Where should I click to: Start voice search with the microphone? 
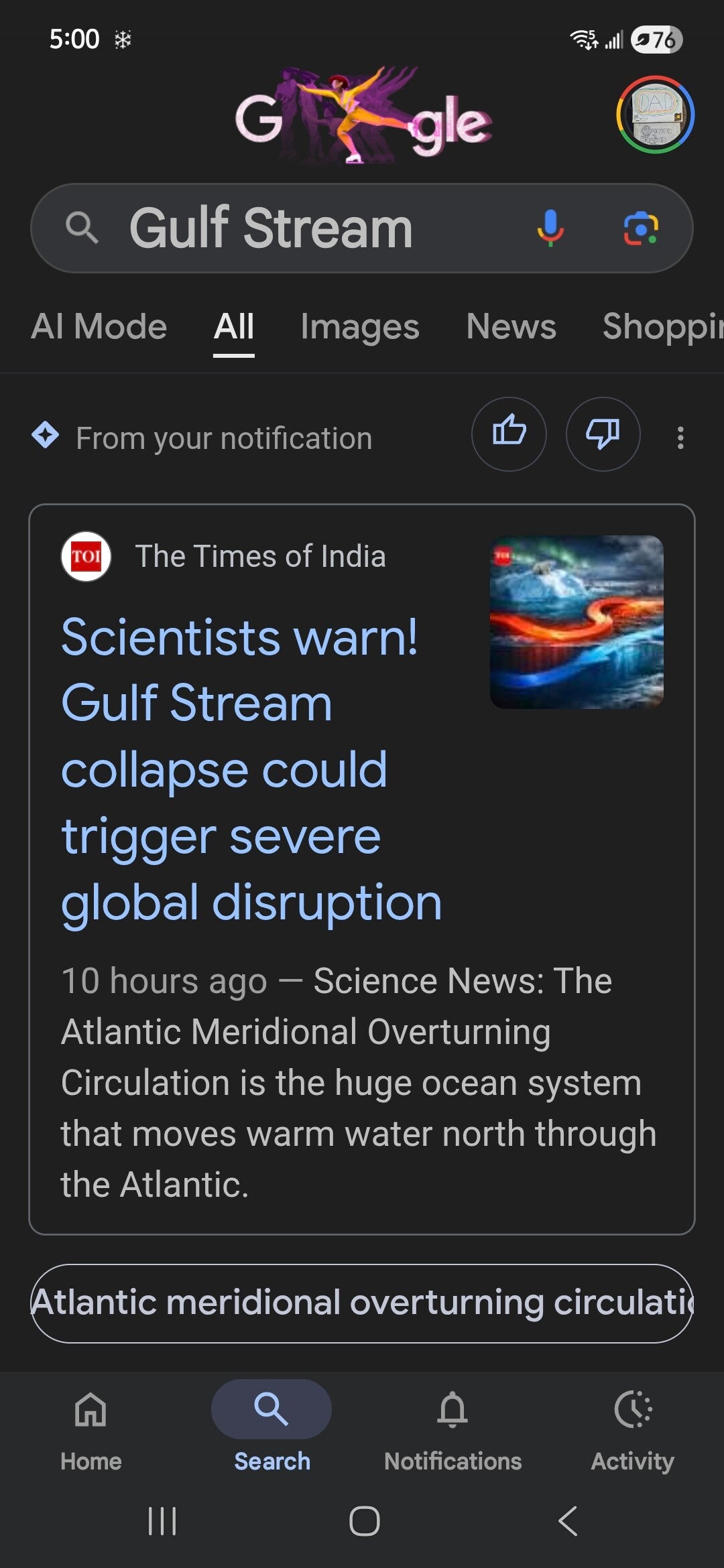[550, 228]
